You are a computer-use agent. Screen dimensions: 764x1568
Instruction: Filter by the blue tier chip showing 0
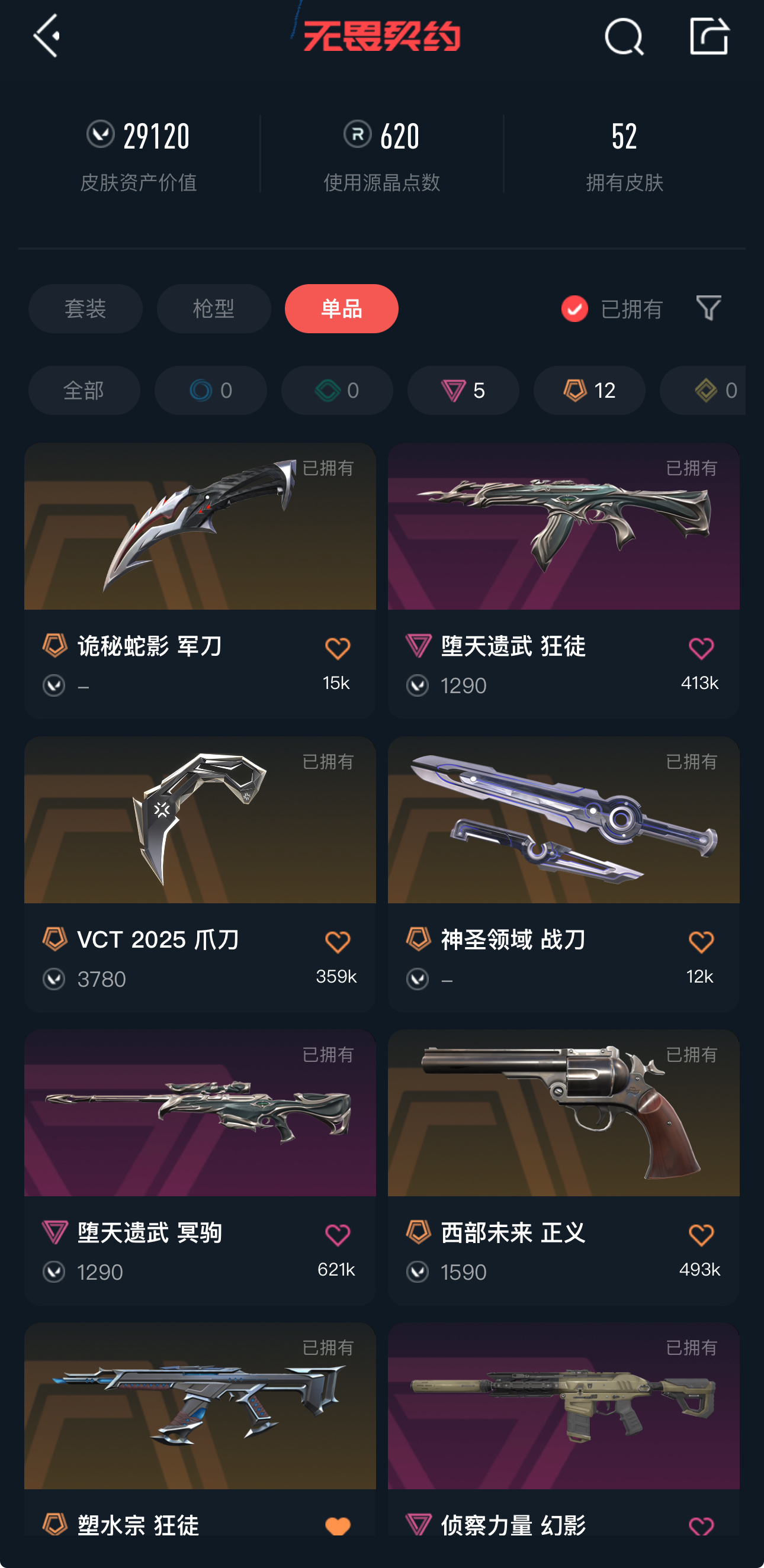(211, 390)
